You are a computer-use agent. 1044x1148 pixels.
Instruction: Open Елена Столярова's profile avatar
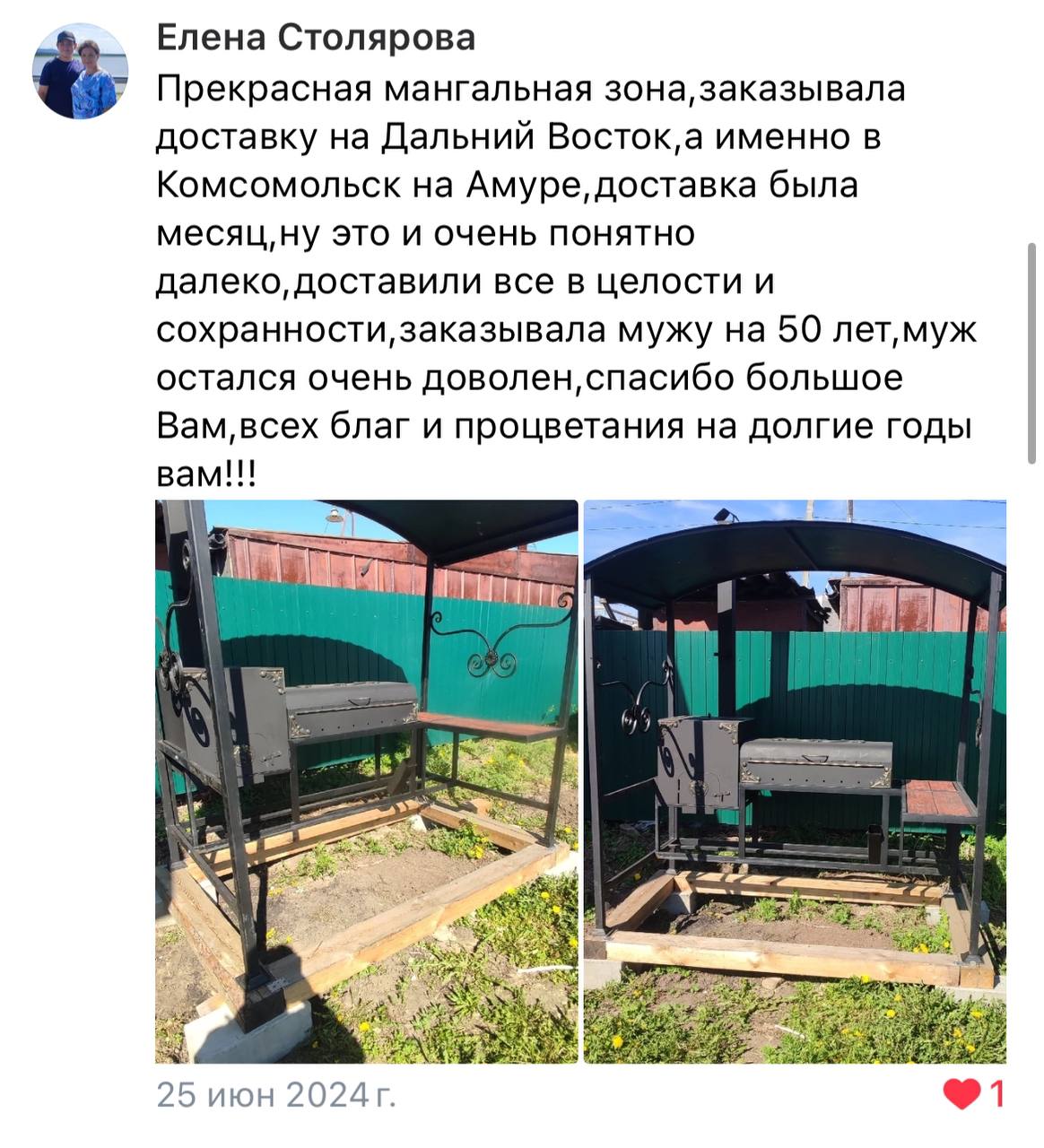point(81,71)
